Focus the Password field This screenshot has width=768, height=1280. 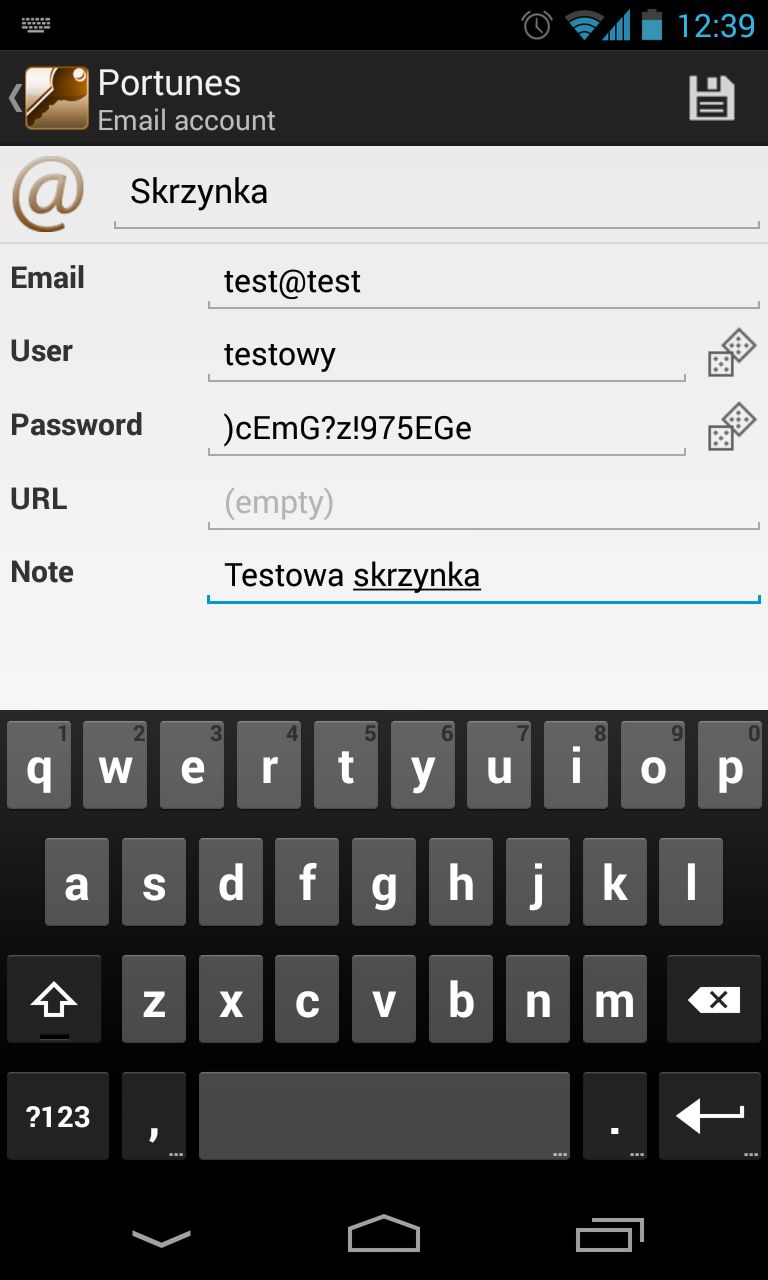tap(447, 429)
